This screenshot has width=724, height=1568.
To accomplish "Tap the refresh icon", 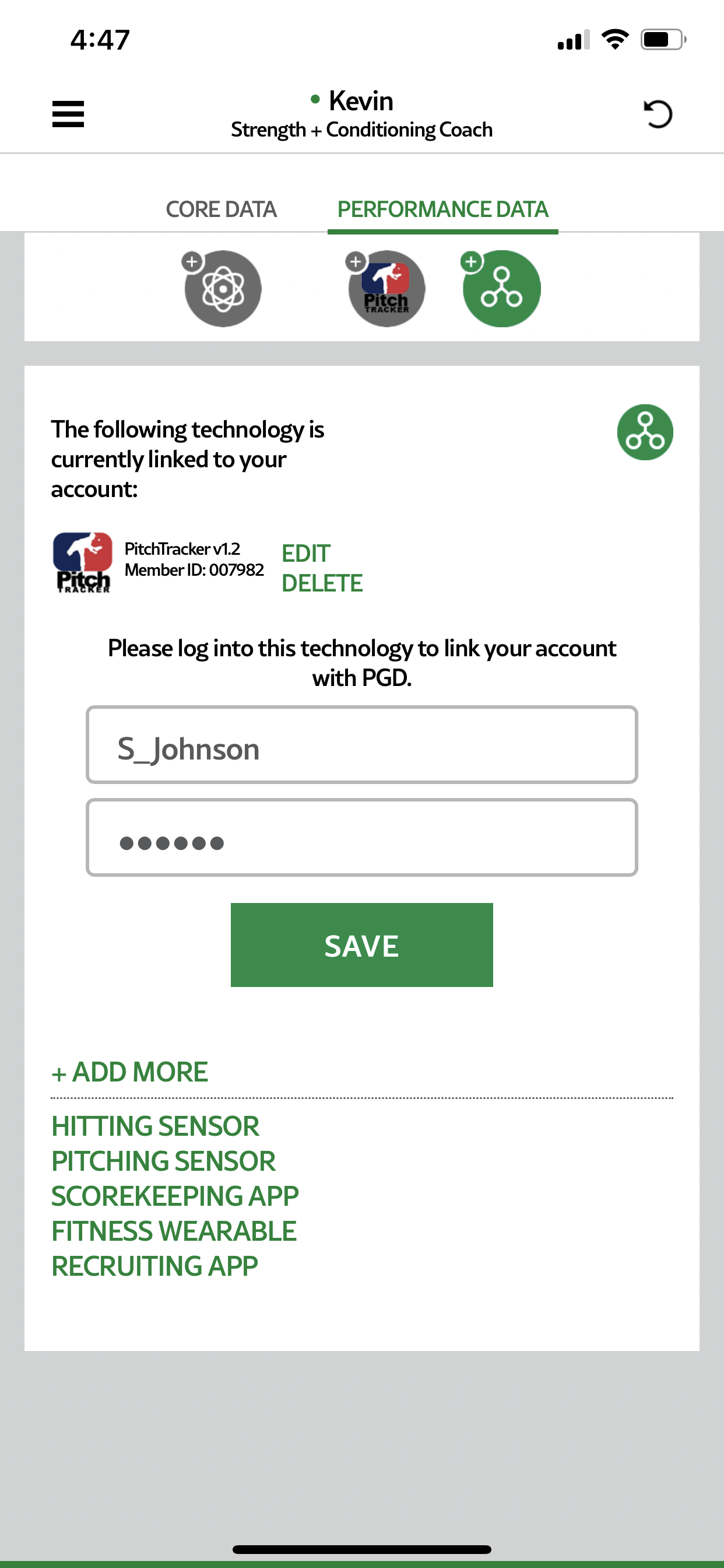I will click(657, 114).
